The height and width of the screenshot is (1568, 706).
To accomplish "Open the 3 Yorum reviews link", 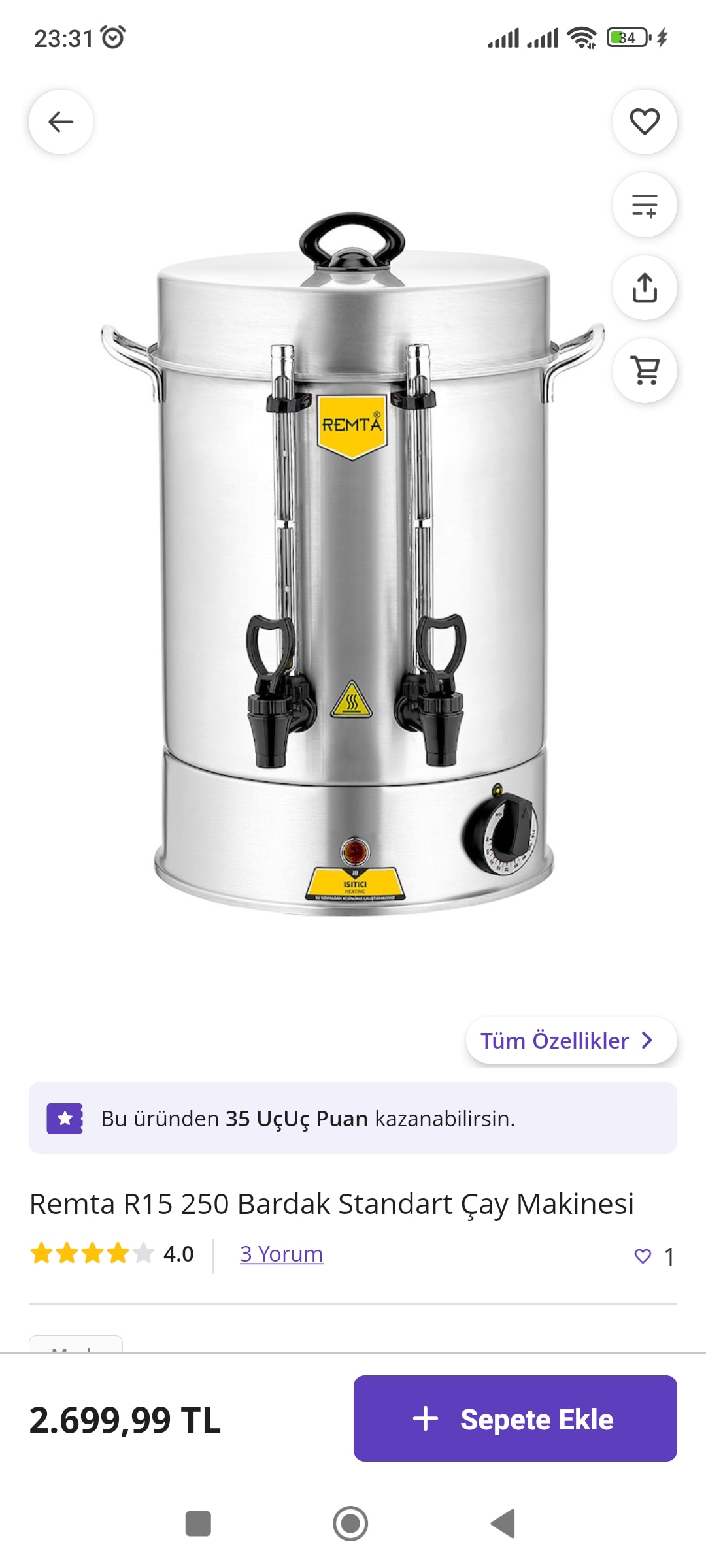I will tap(281, 1254).
